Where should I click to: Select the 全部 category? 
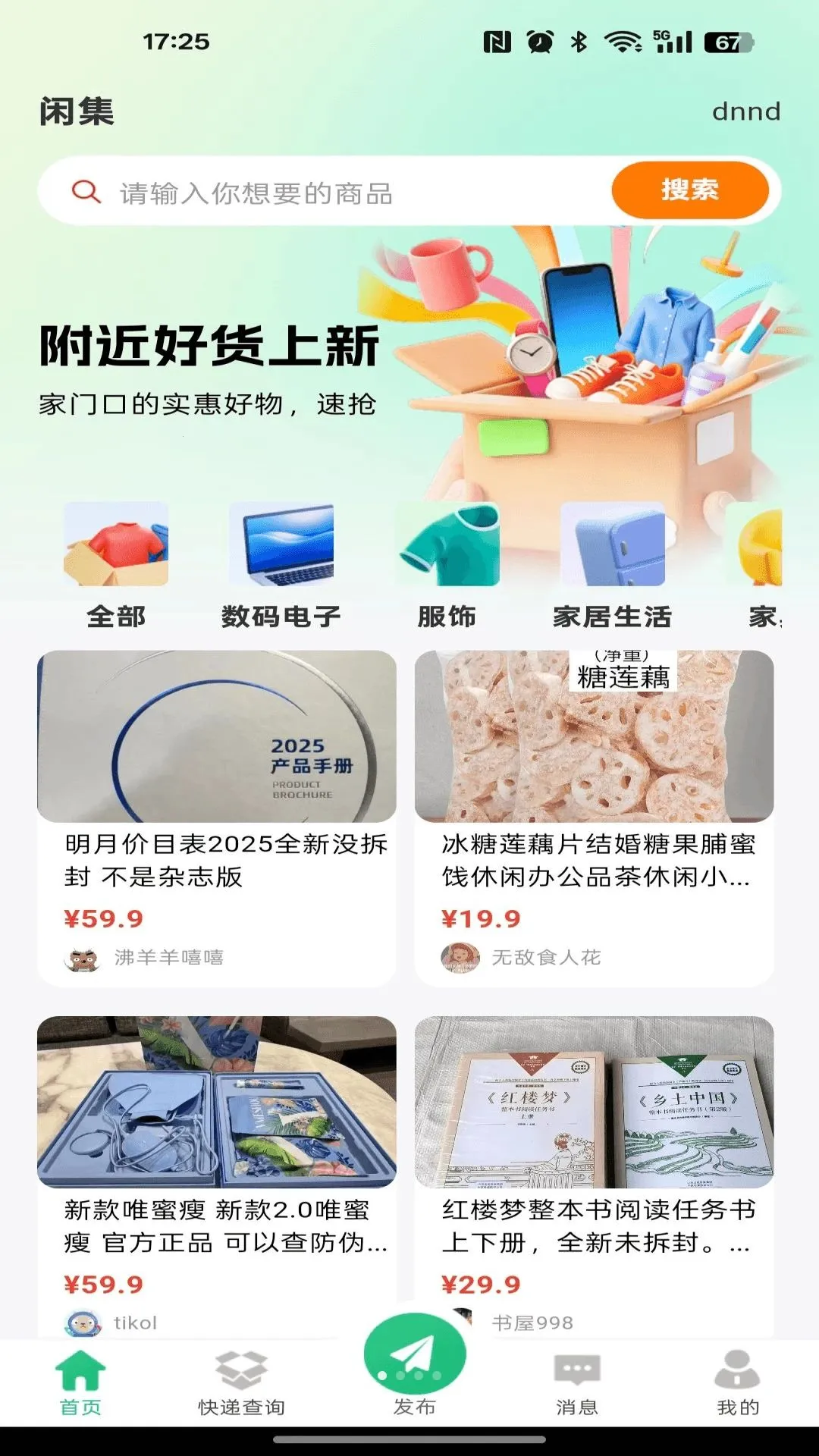pos(116,566)
